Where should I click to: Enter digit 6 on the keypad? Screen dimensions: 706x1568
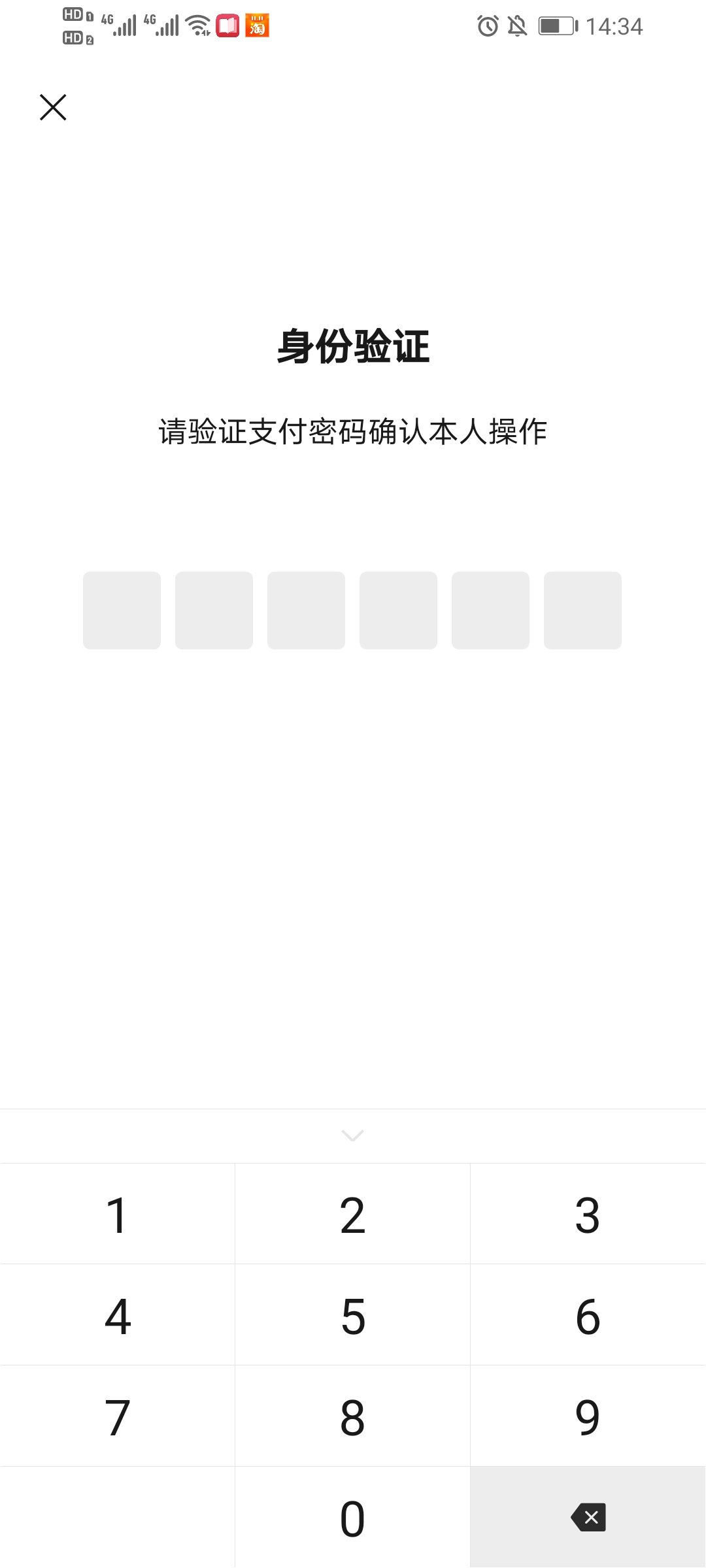[588, 1315]
